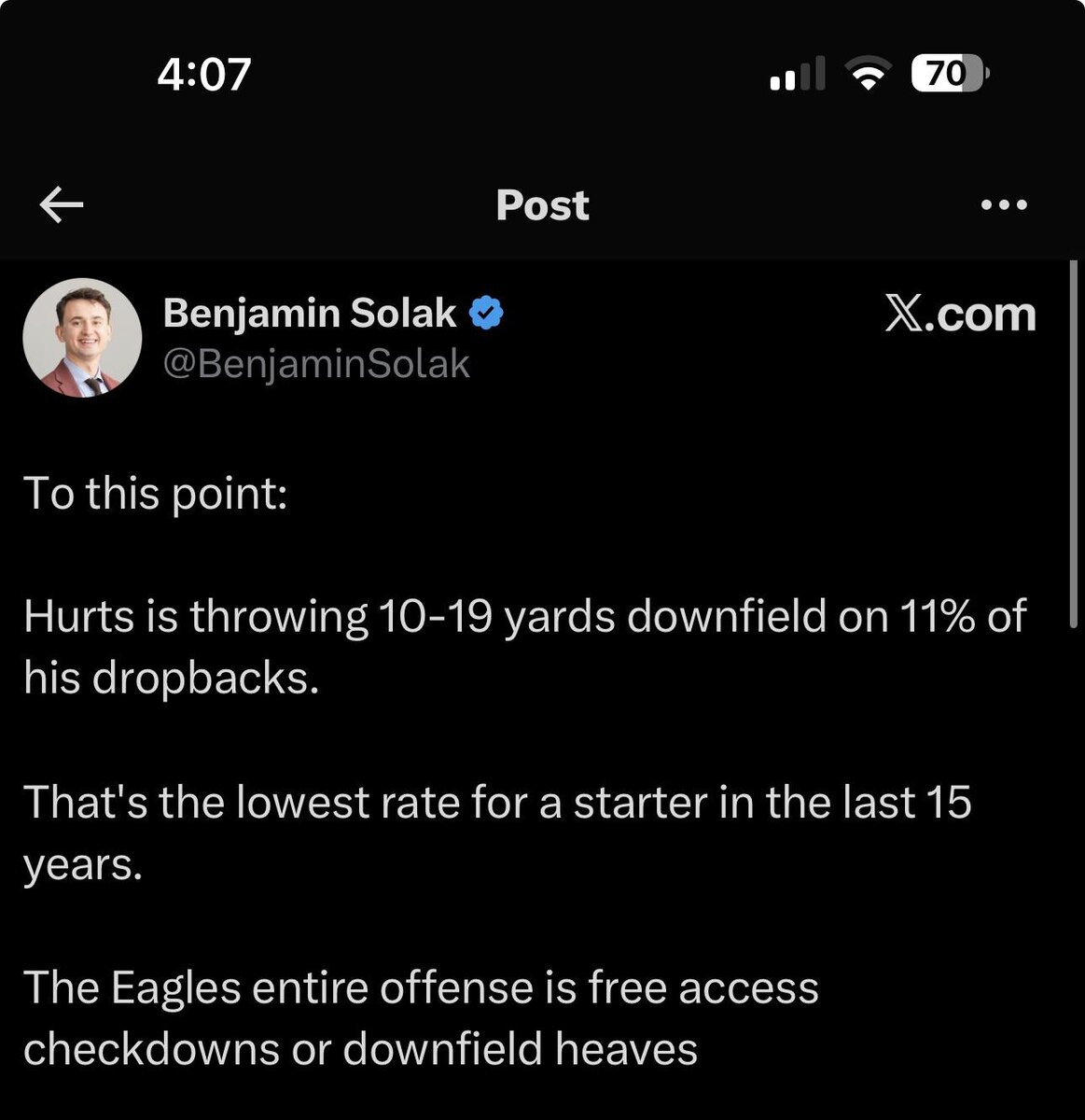The image size is (1085, 1120).
Task: Open the @BenjaminSolak profile handle
Action: click(316, 365)
